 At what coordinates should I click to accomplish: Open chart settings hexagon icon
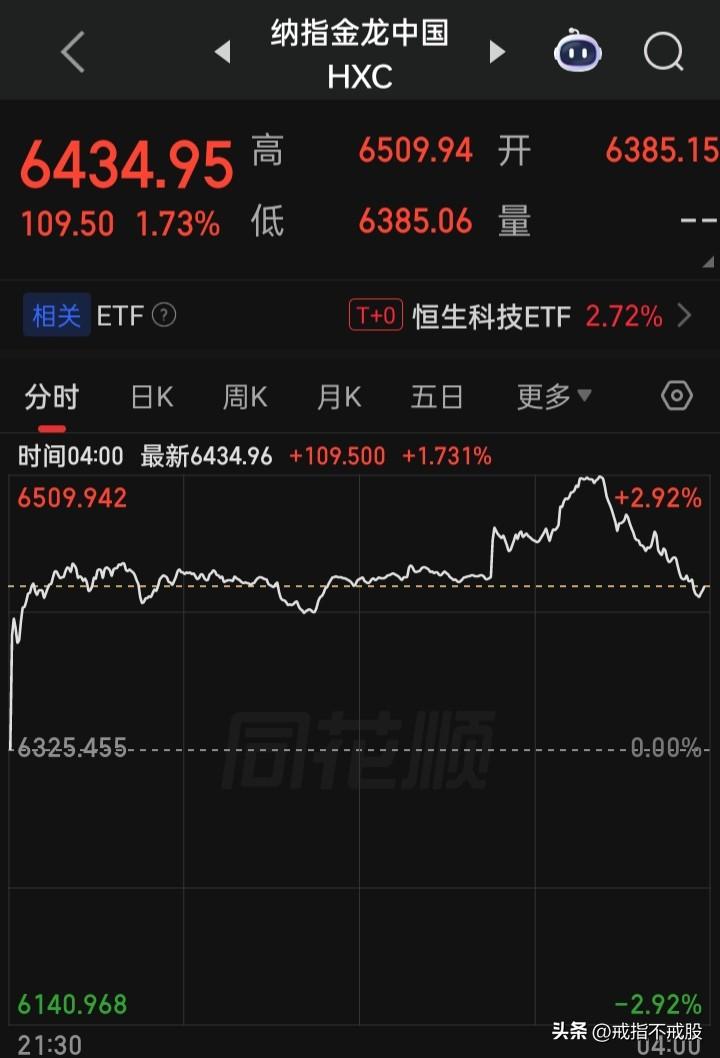point(677,395)
